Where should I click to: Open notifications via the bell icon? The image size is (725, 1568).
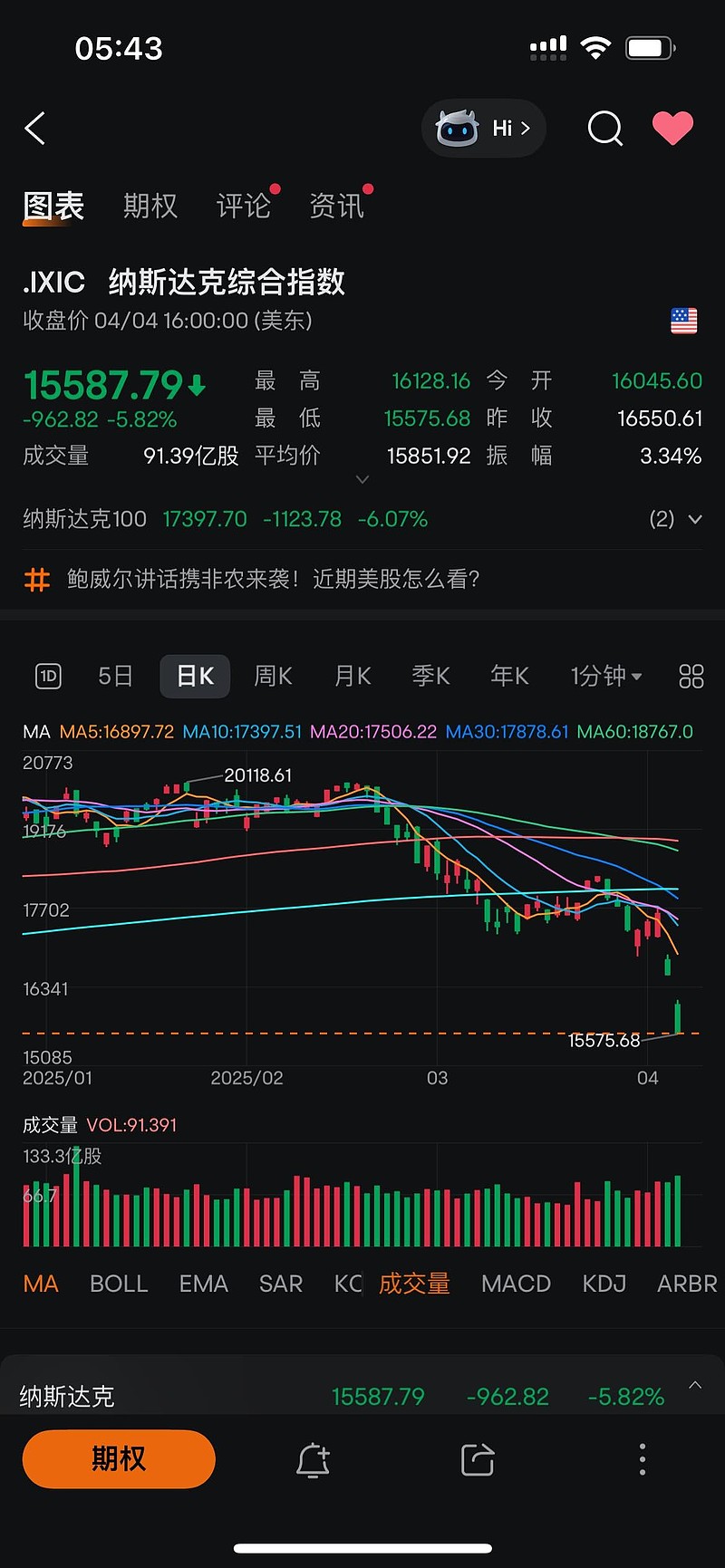point(312,1459)
